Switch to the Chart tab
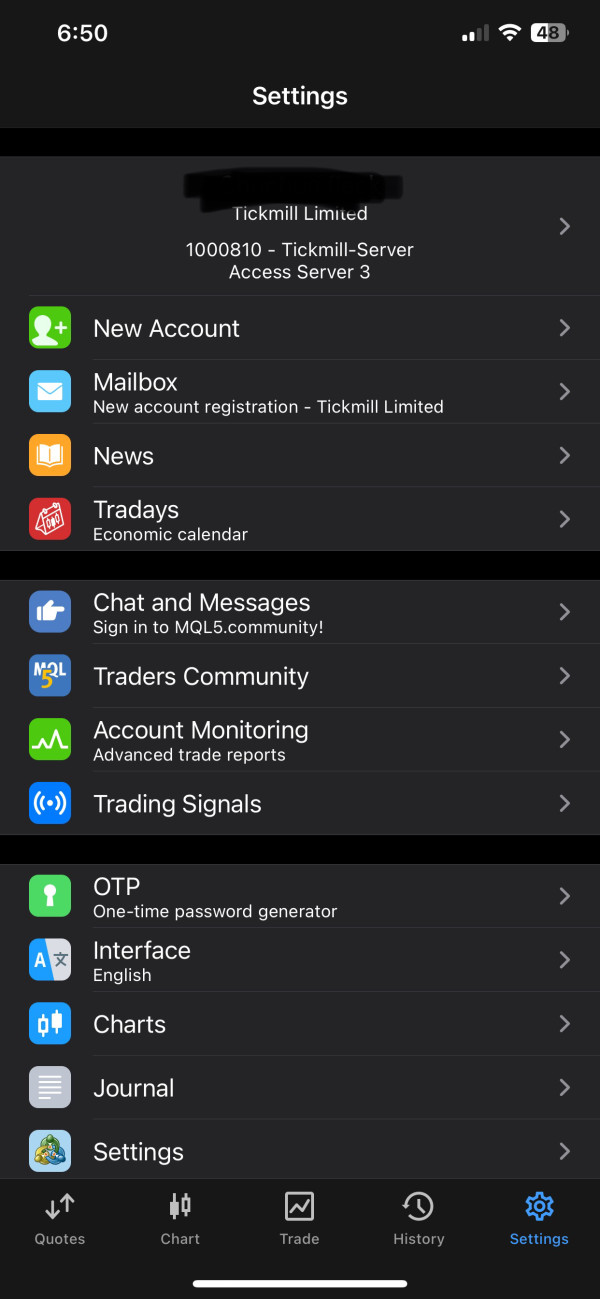600x1299 pixels. [x=180, y=1219]
